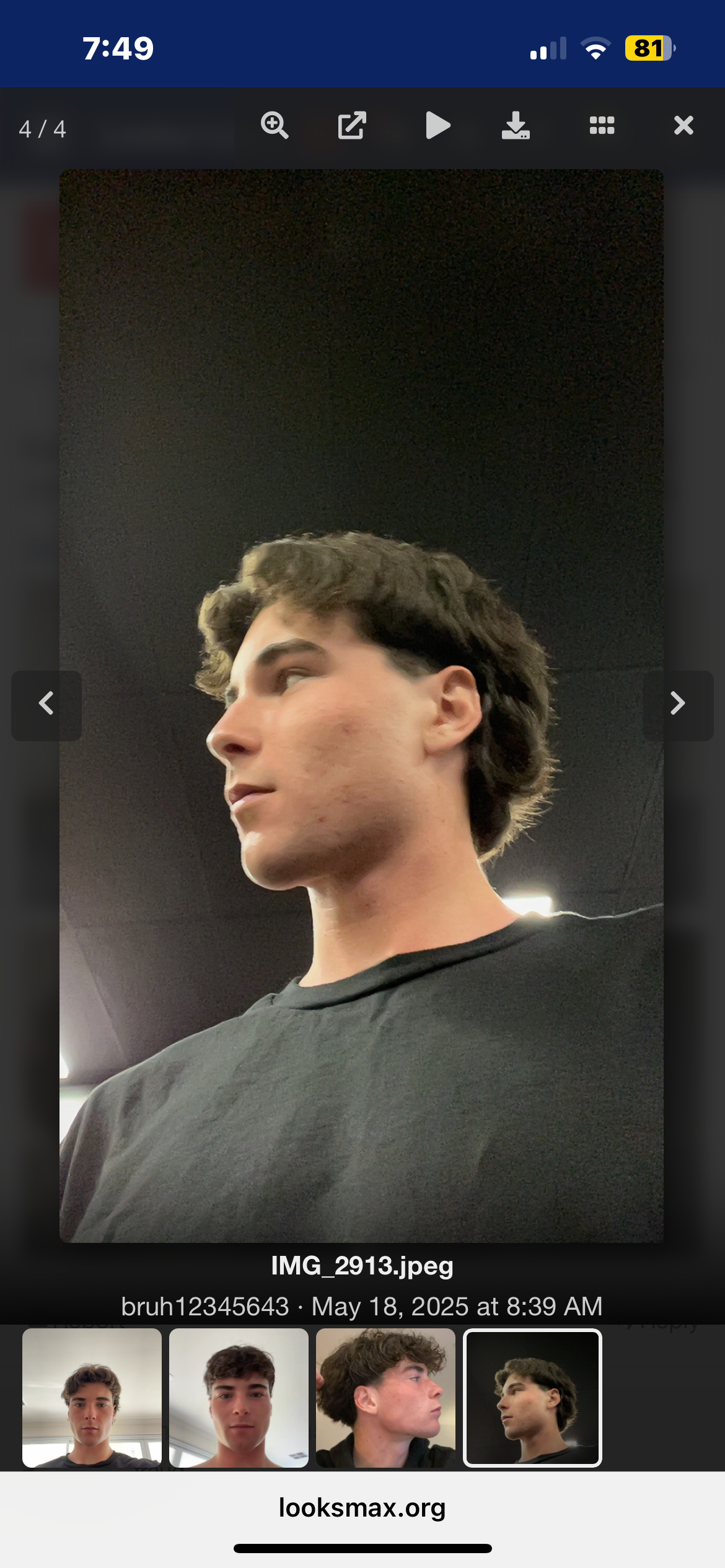725x1568 pixels.
Task: Select the first thumbnail in the strip
Action: coord(92,1397)
